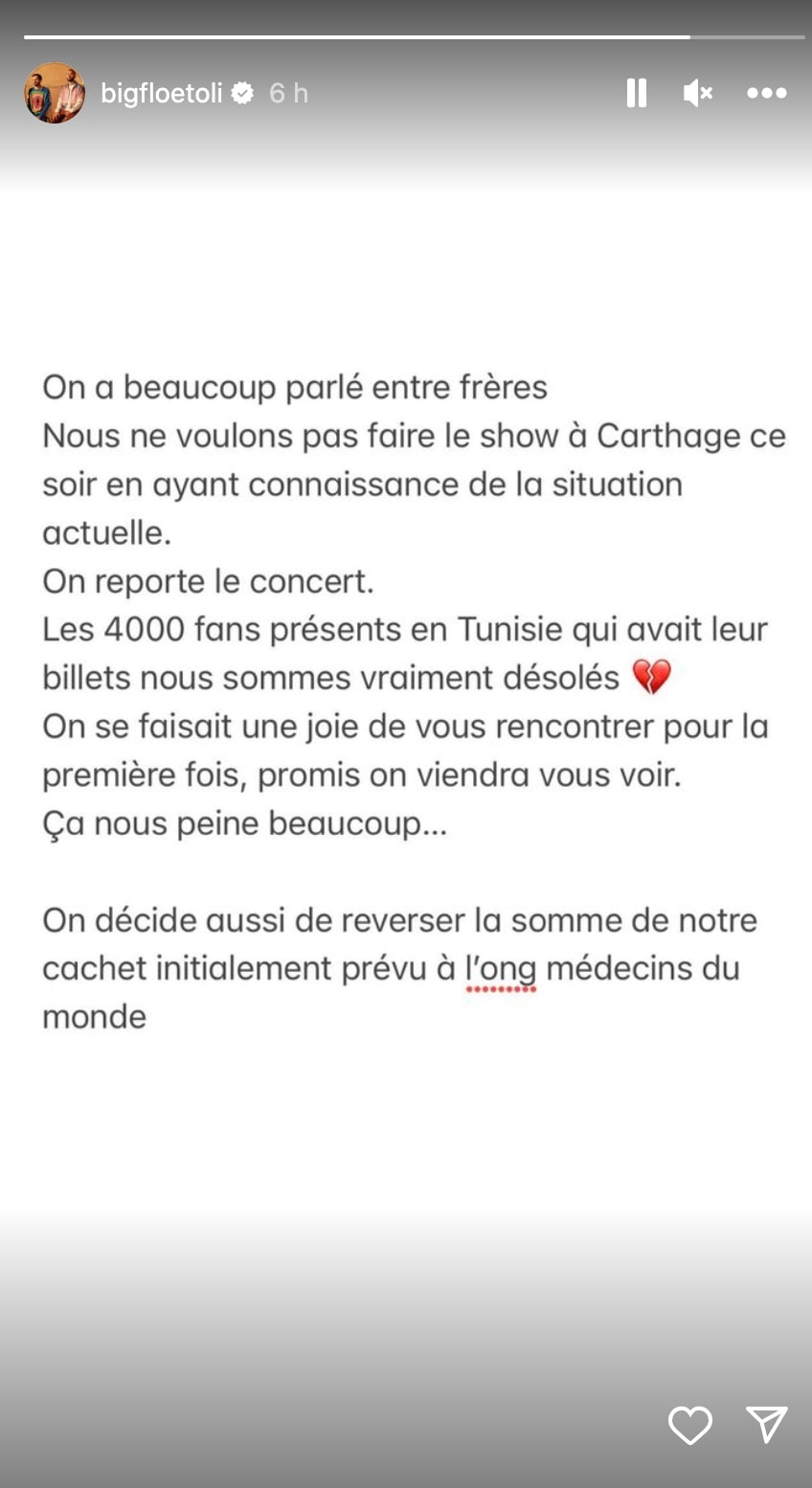Viewport: 812px width, 1488px height.
Task: Click the broken heart emoji in the text
Action: 652,677
